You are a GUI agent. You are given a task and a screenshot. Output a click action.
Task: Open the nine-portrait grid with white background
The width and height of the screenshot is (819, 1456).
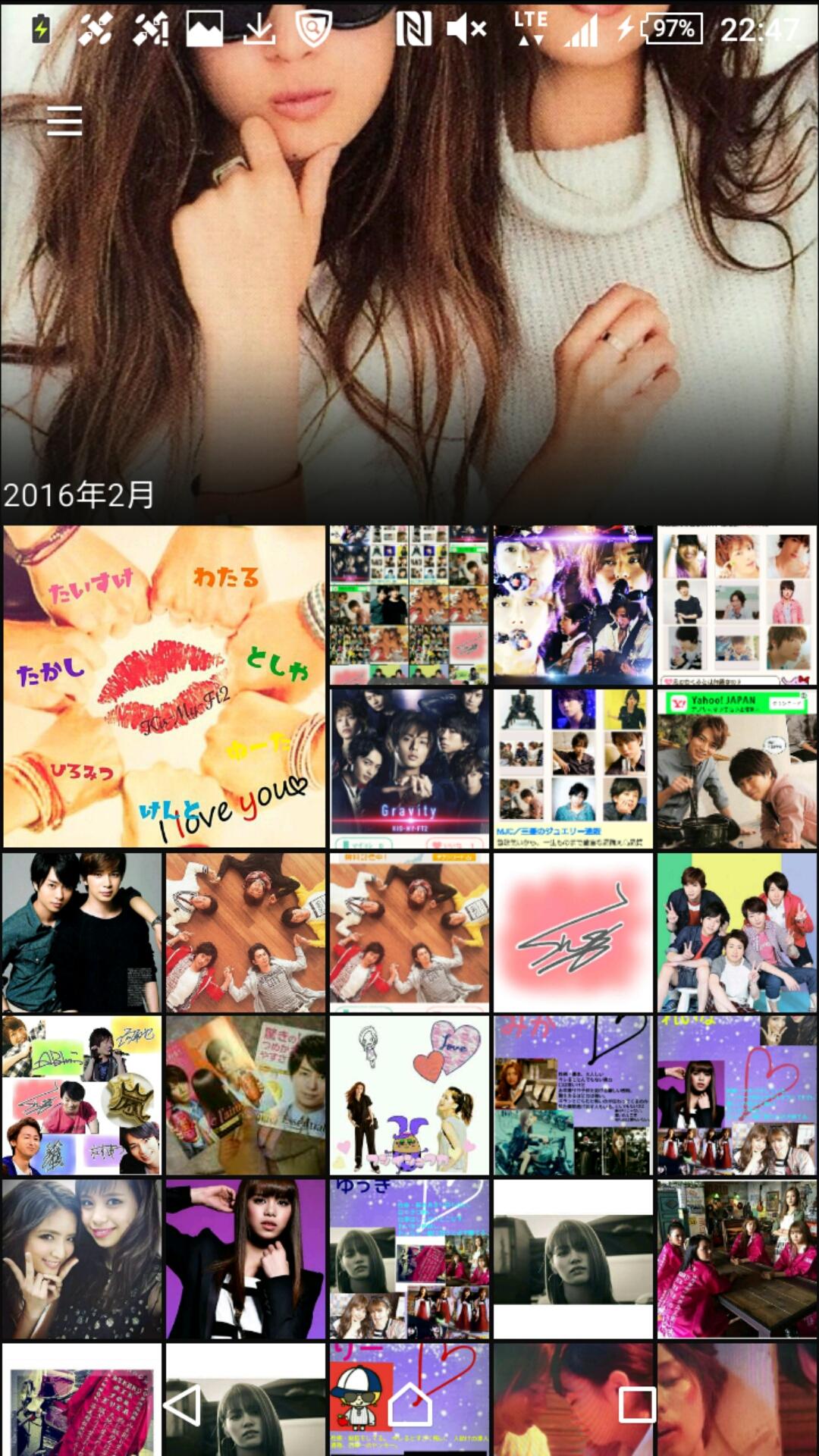[x=736, y=604]
